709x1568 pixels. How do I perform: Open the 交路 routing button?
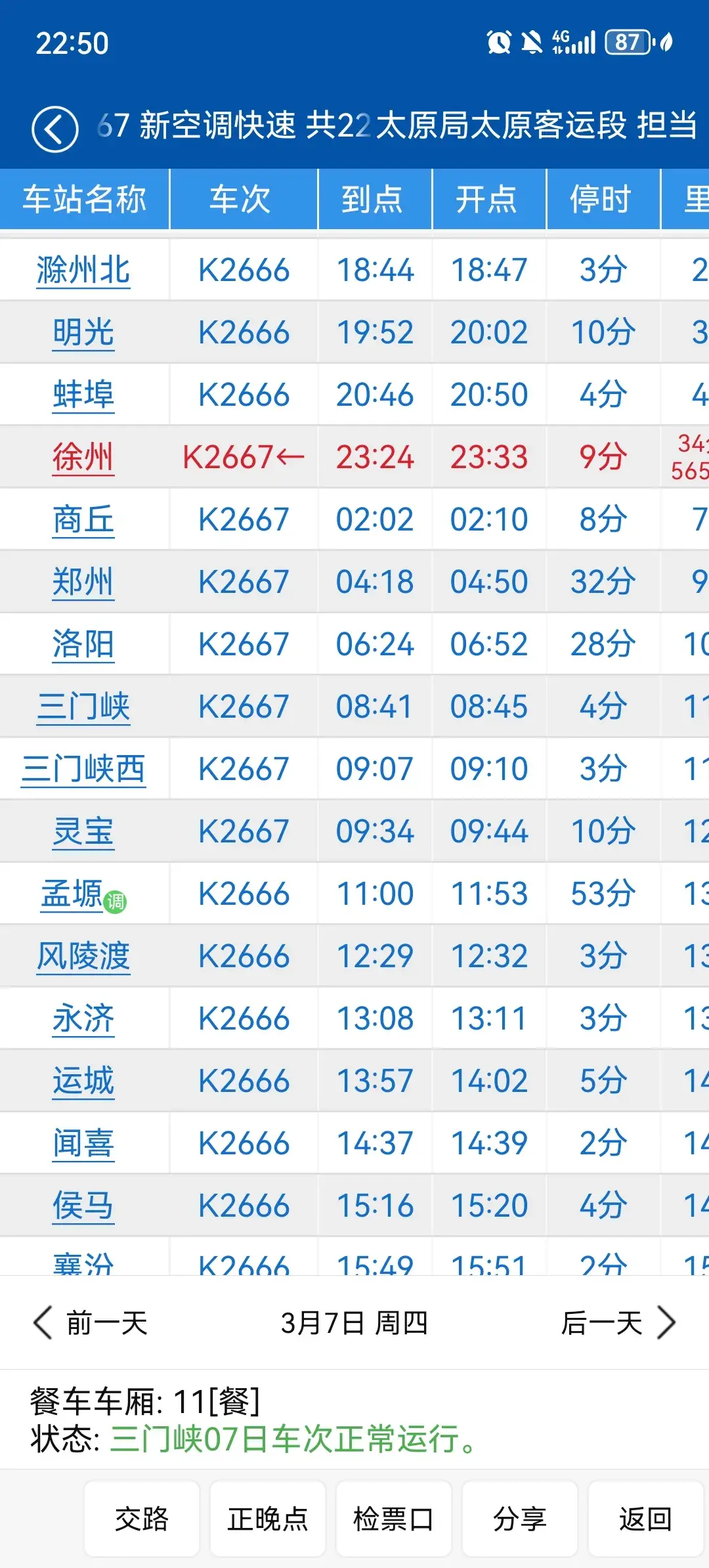pos(142,1519)
